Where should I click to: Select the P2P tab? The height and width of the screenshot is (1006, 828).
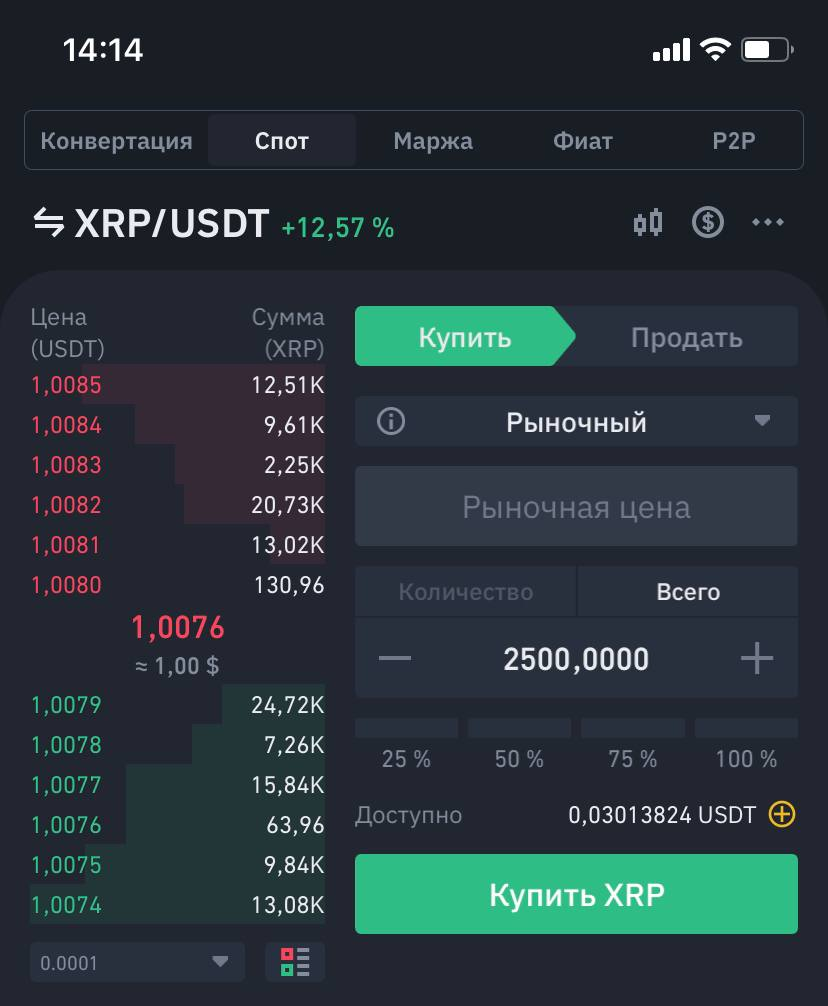(x=734, y=141)
